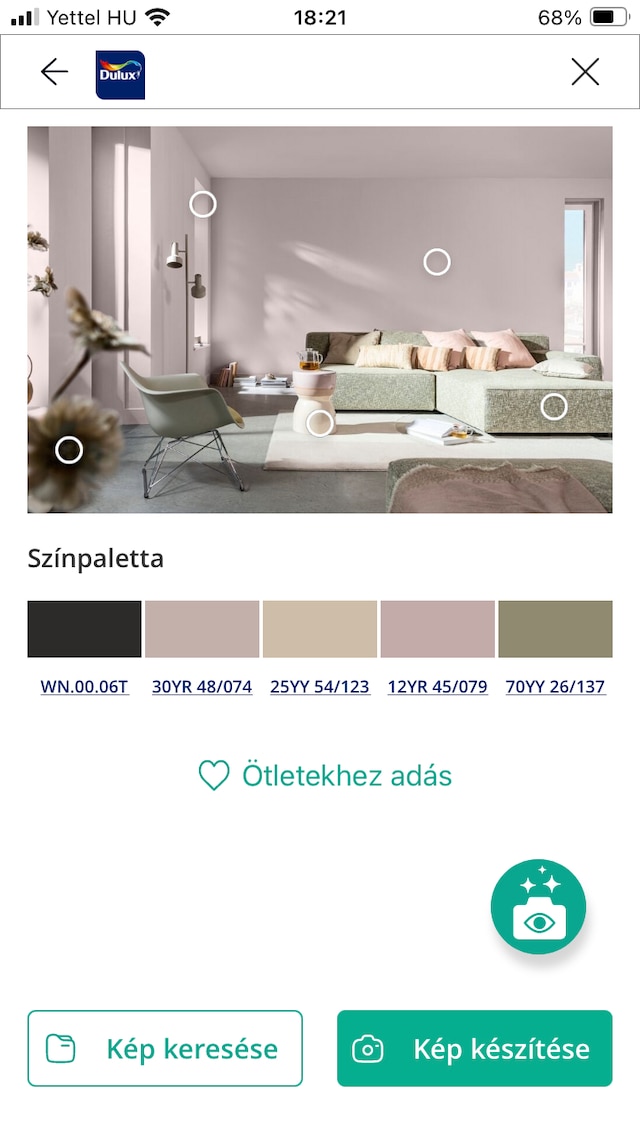Go back using the arrow icon
The width and height of the screenshot is (640, 1138).
[54, 72]
